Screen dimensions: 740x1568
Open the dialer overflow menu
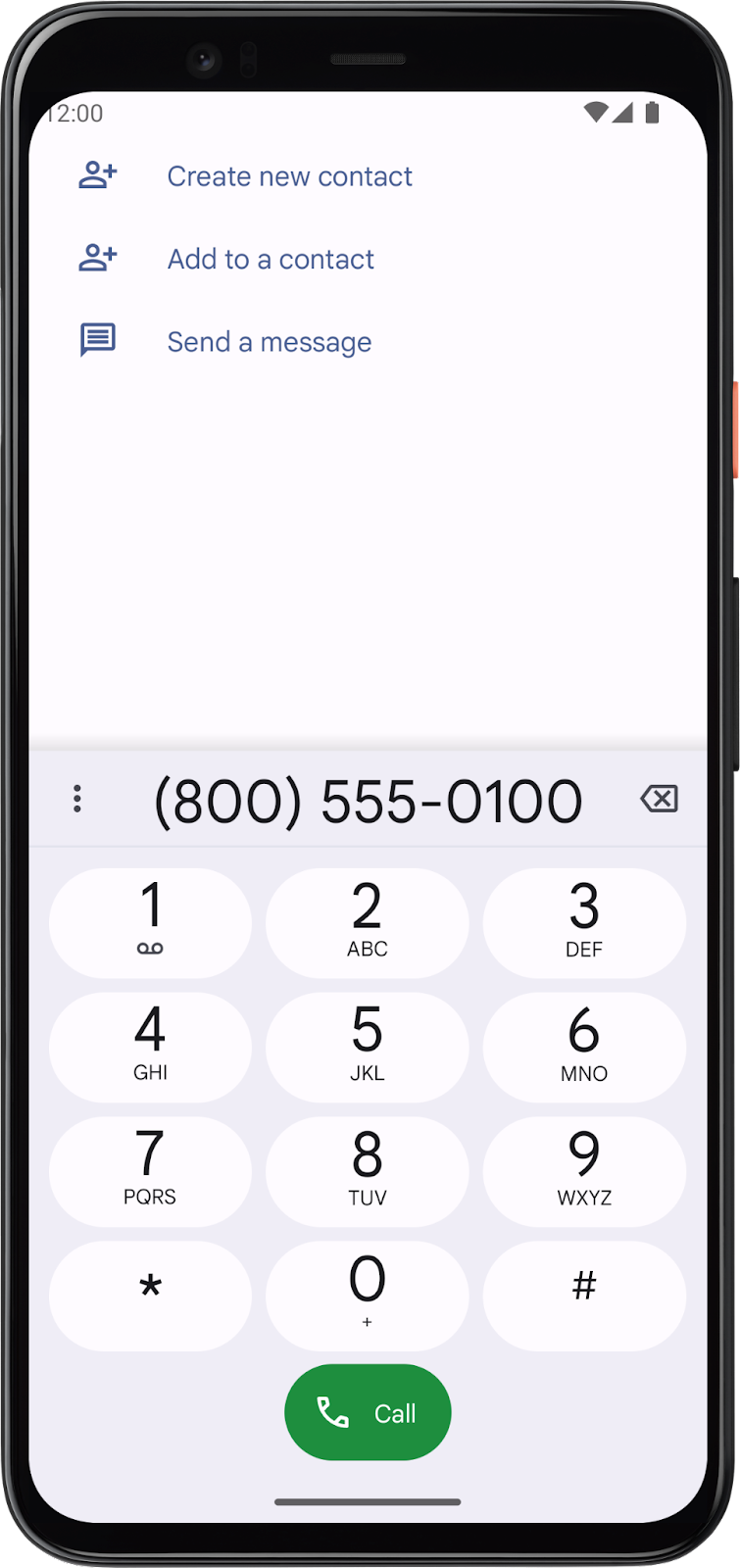pyautogui.click(x=77, y=799)
